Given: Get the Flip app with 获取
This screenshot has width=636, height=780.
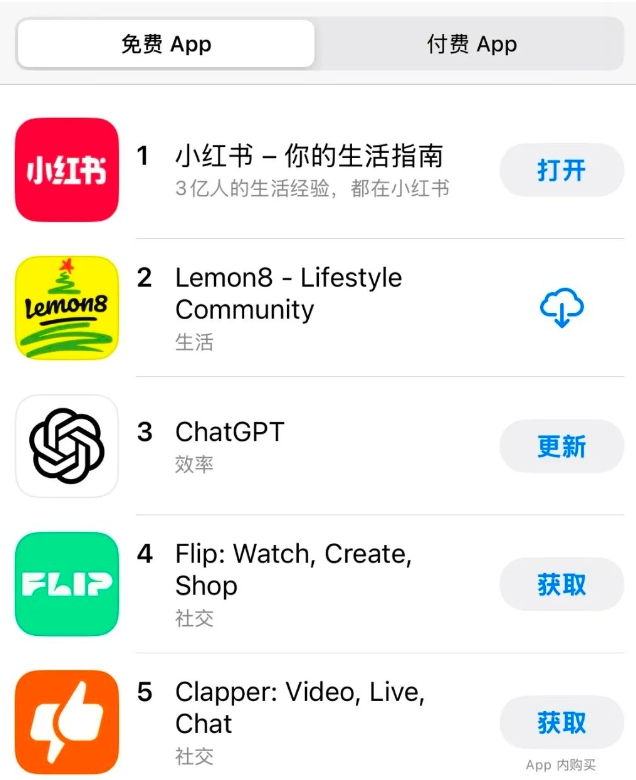Looking at the screenshot, I should click(561, 584).
